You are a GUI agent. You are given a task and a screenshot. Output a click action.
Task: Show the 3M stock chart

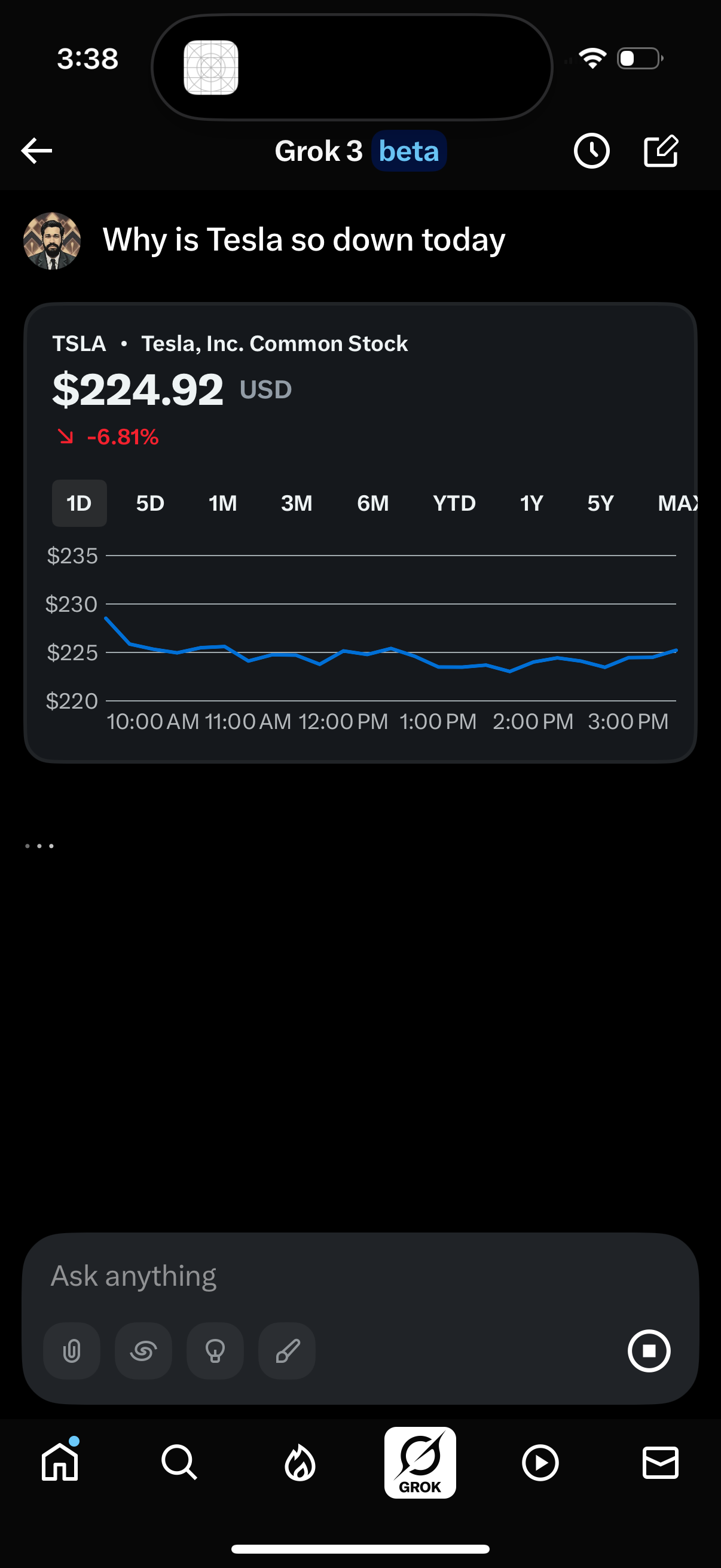pos(297,504)
